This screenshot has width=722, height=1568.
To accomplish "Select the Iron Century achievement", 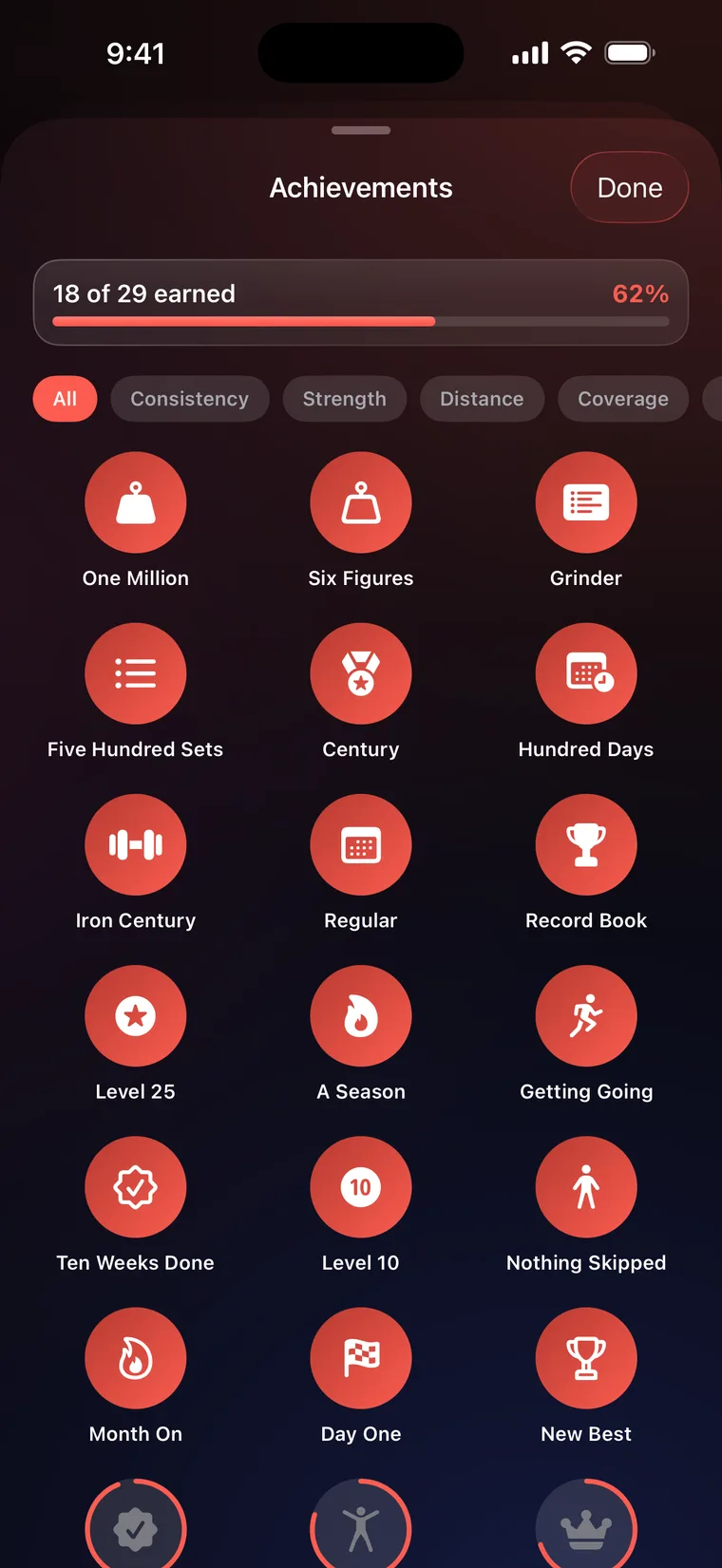I will pos(136,862).
